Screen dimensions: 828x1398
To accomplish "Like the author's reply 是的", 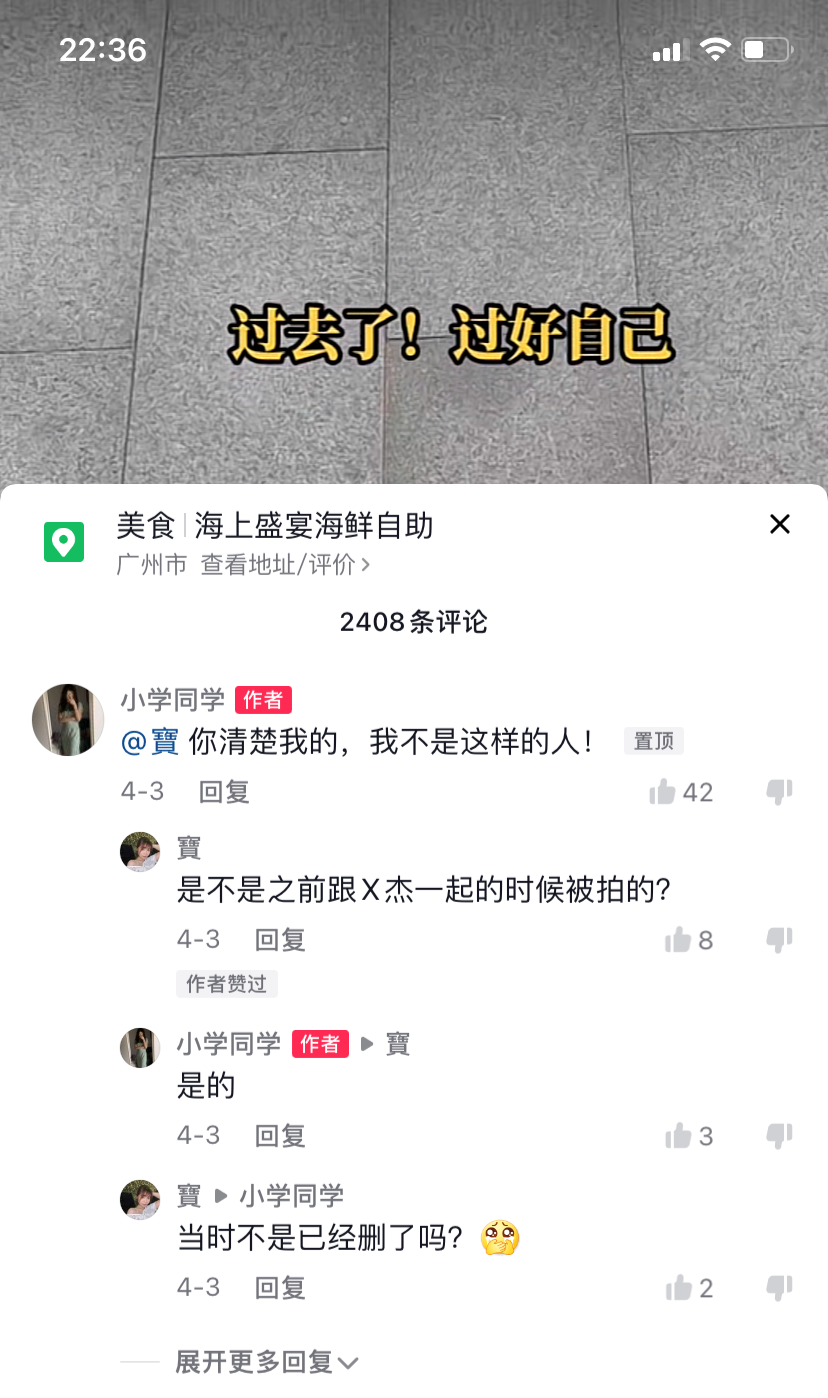I will 678,1136.
